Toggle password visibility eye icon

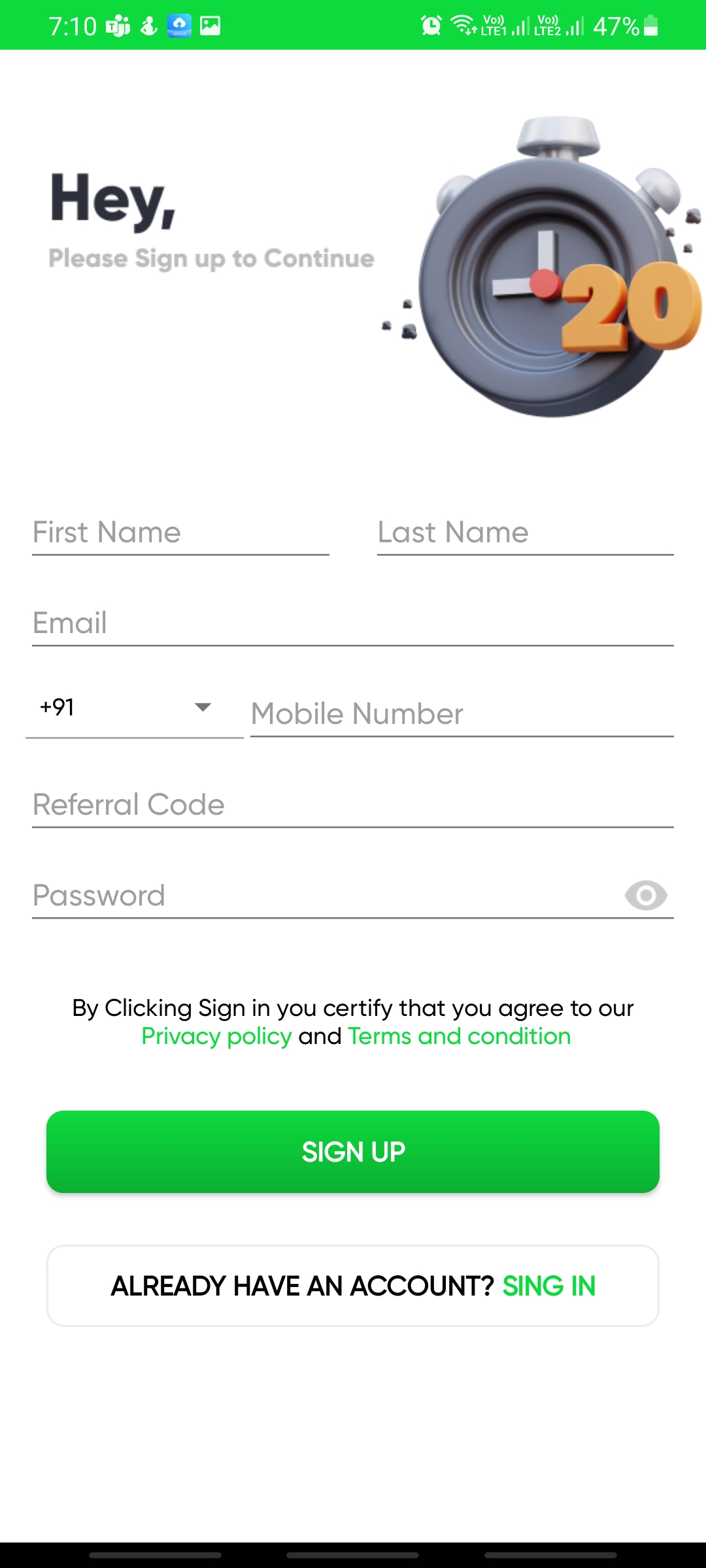(x=646, y=896)
